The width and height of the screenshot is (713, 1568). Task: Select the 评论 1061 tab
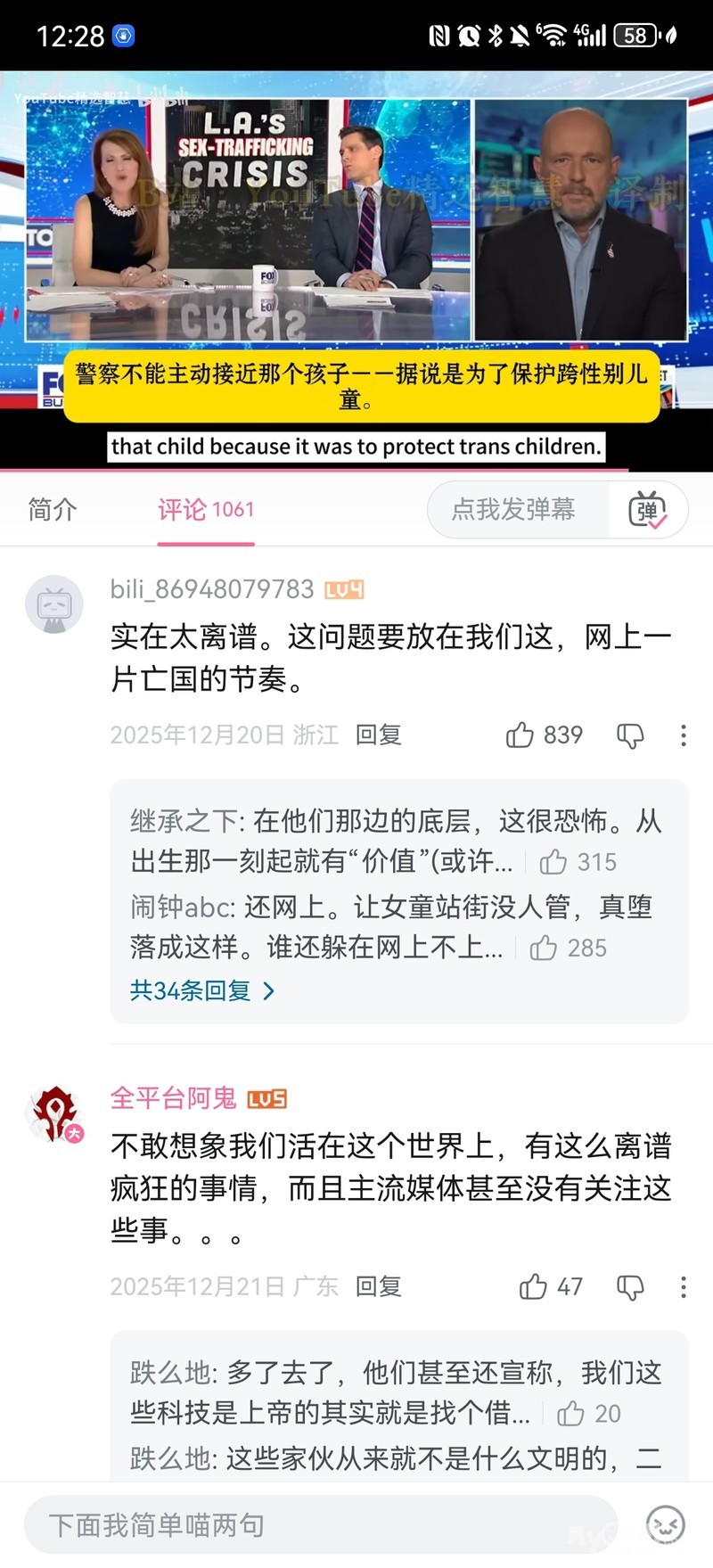click(206, 509)
